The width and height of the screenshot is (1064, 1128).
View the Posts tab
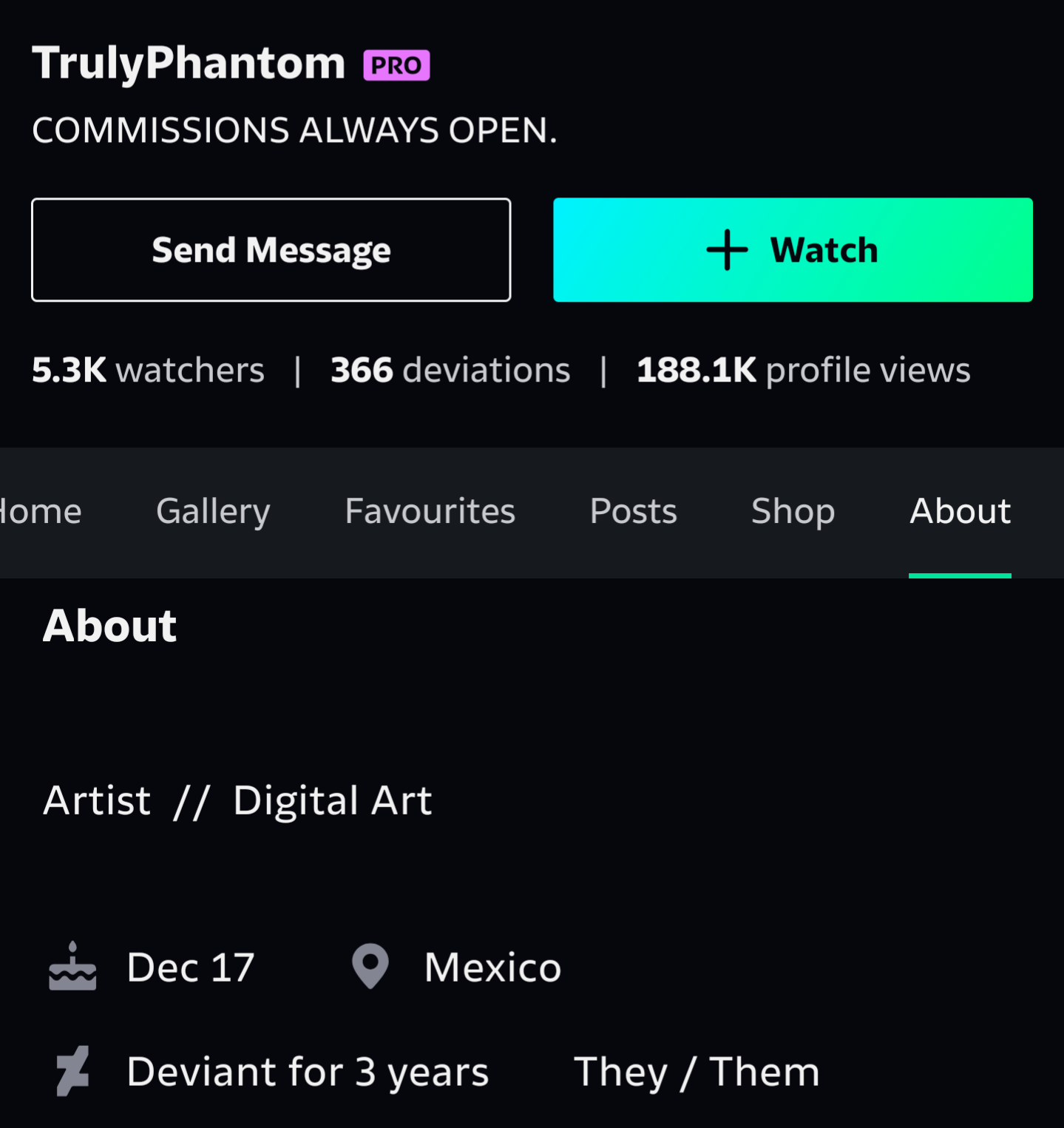(x=633, y=511)
